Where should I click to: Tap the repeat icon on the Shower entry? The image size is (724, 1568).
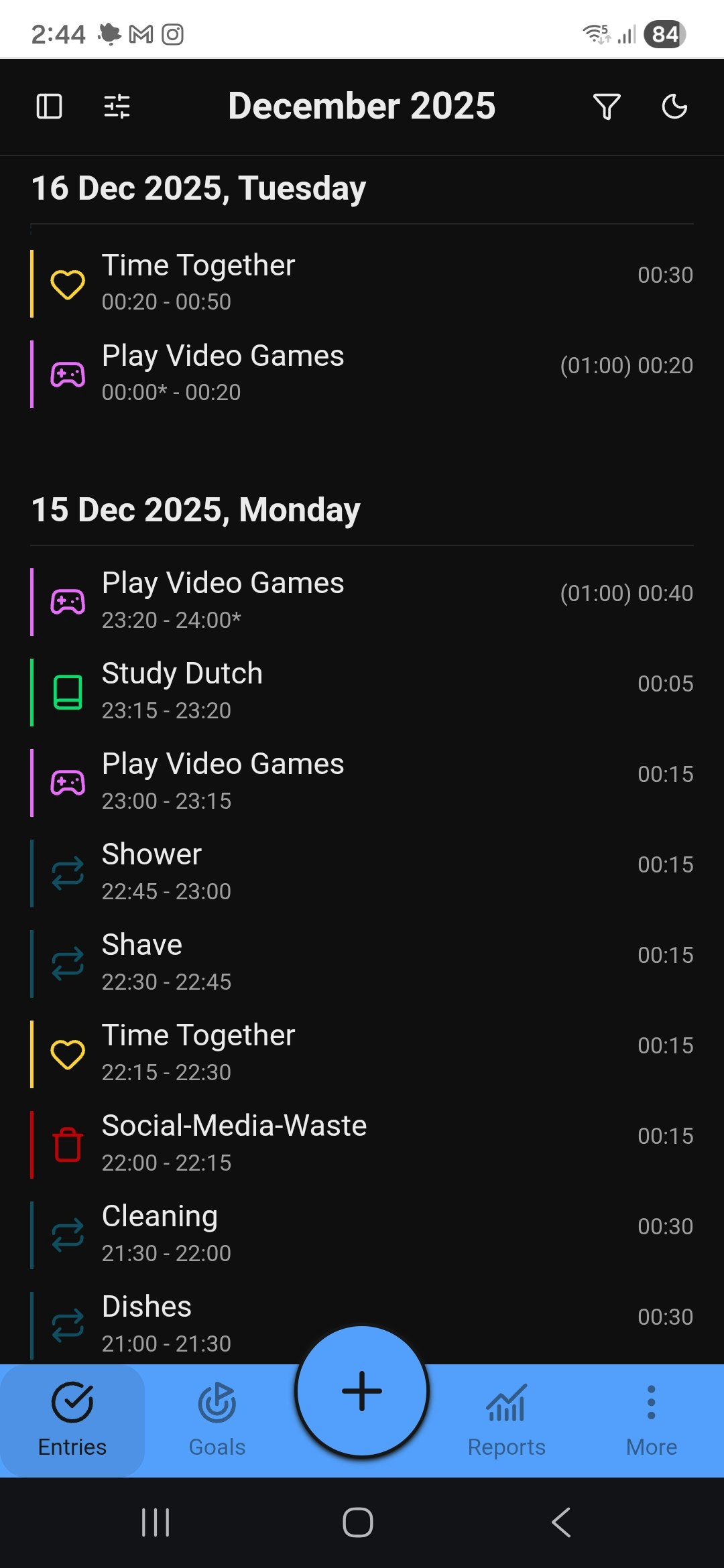click(67, 872)
